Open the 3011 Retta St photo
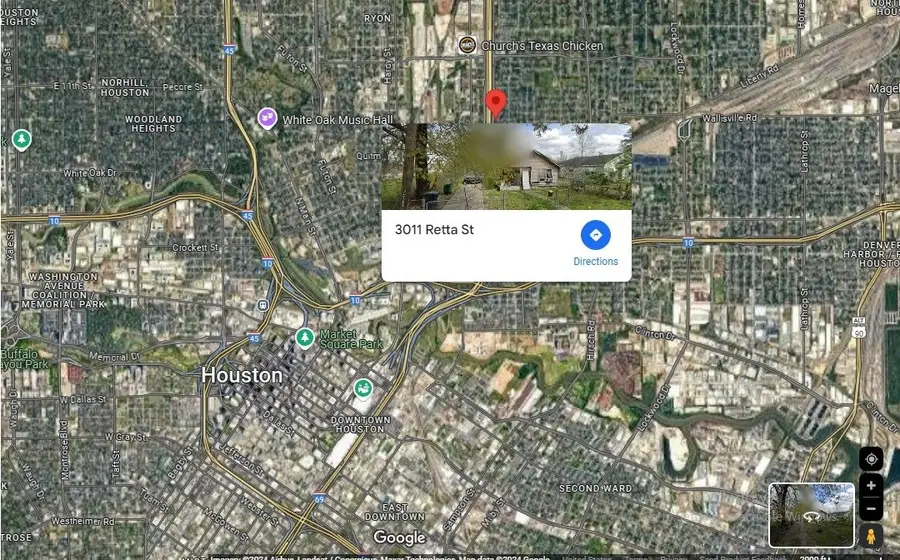 [506, 166]
